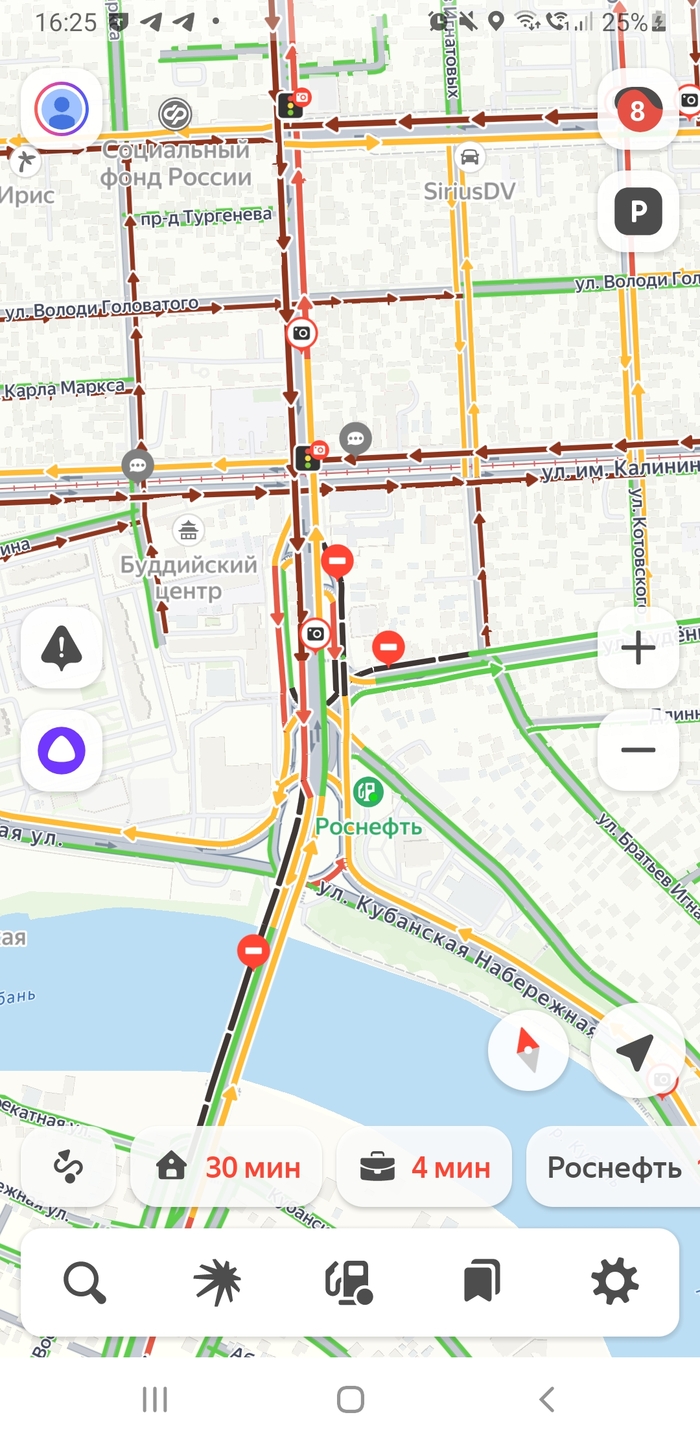Open search with the magnifier icon
This screenshot has height=1439, width=700.
(x=85, y=1282)
